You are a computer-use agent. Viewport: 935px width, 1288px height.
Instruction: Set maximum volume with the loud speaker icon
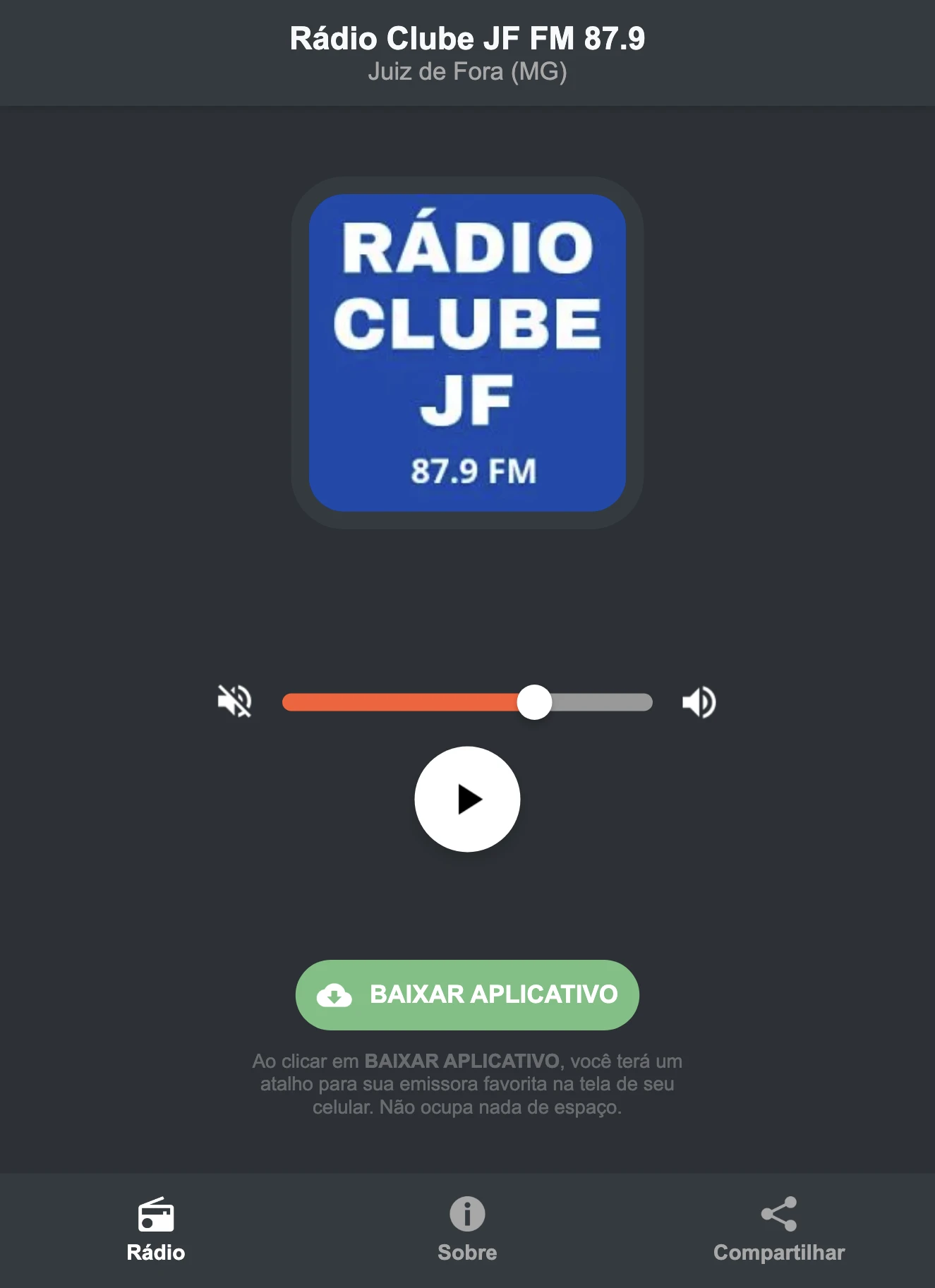(699, 701)
